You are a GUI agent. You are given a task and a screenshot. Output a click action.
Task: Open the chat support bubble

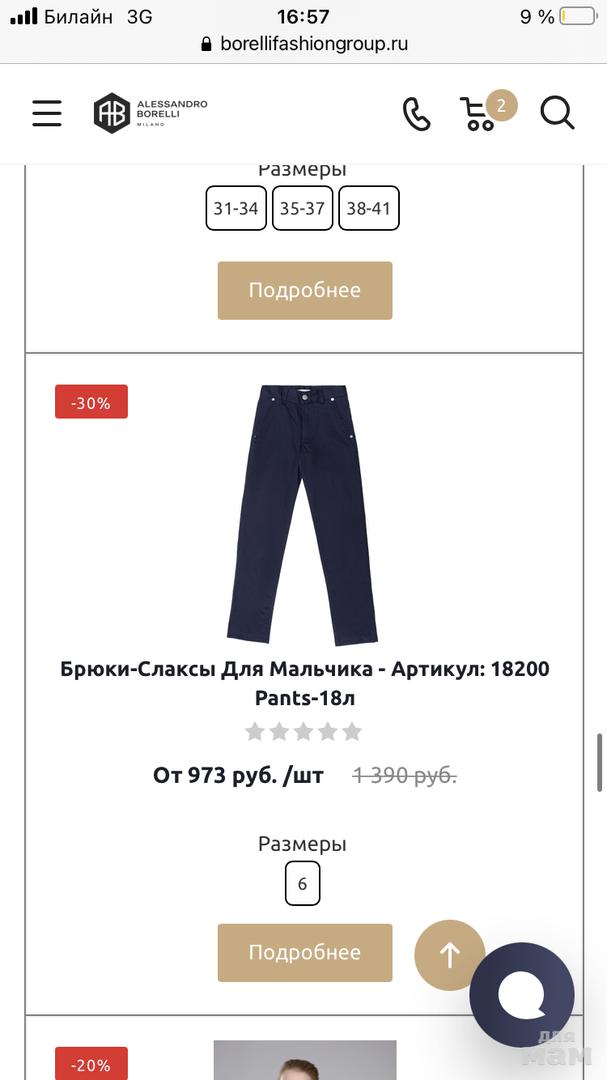tap(521, 995)
